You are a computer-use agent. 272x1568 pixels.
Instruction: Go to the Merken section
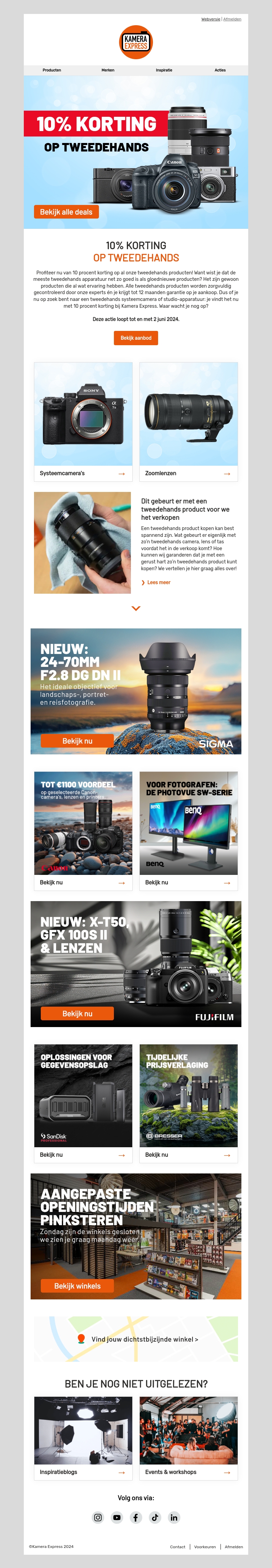coord(108,70)
